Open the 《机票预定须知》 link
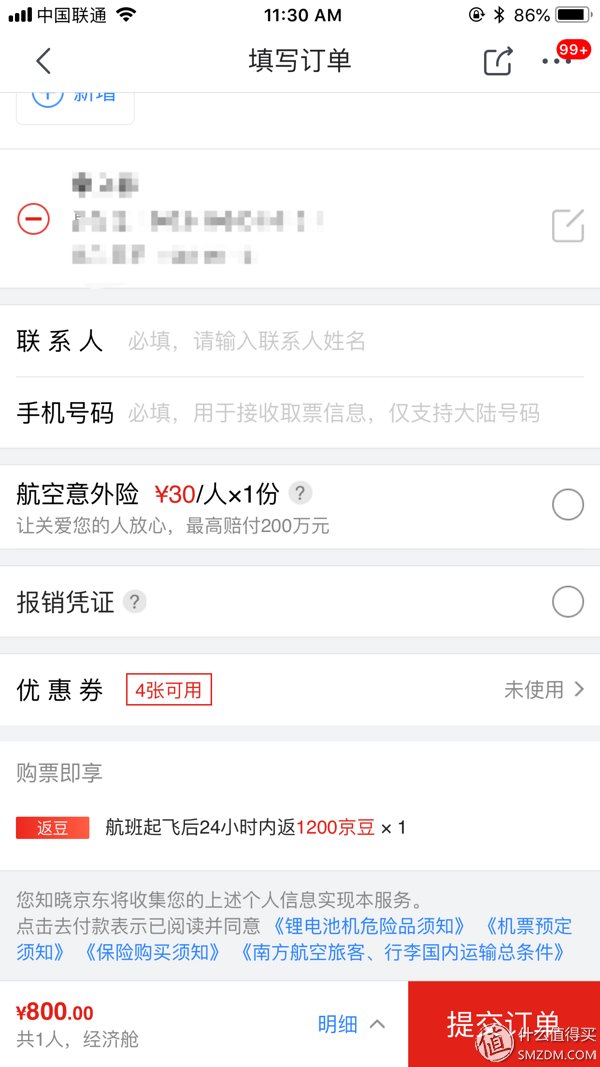This screenshot has width=600, height=1067. pos(527,926)
